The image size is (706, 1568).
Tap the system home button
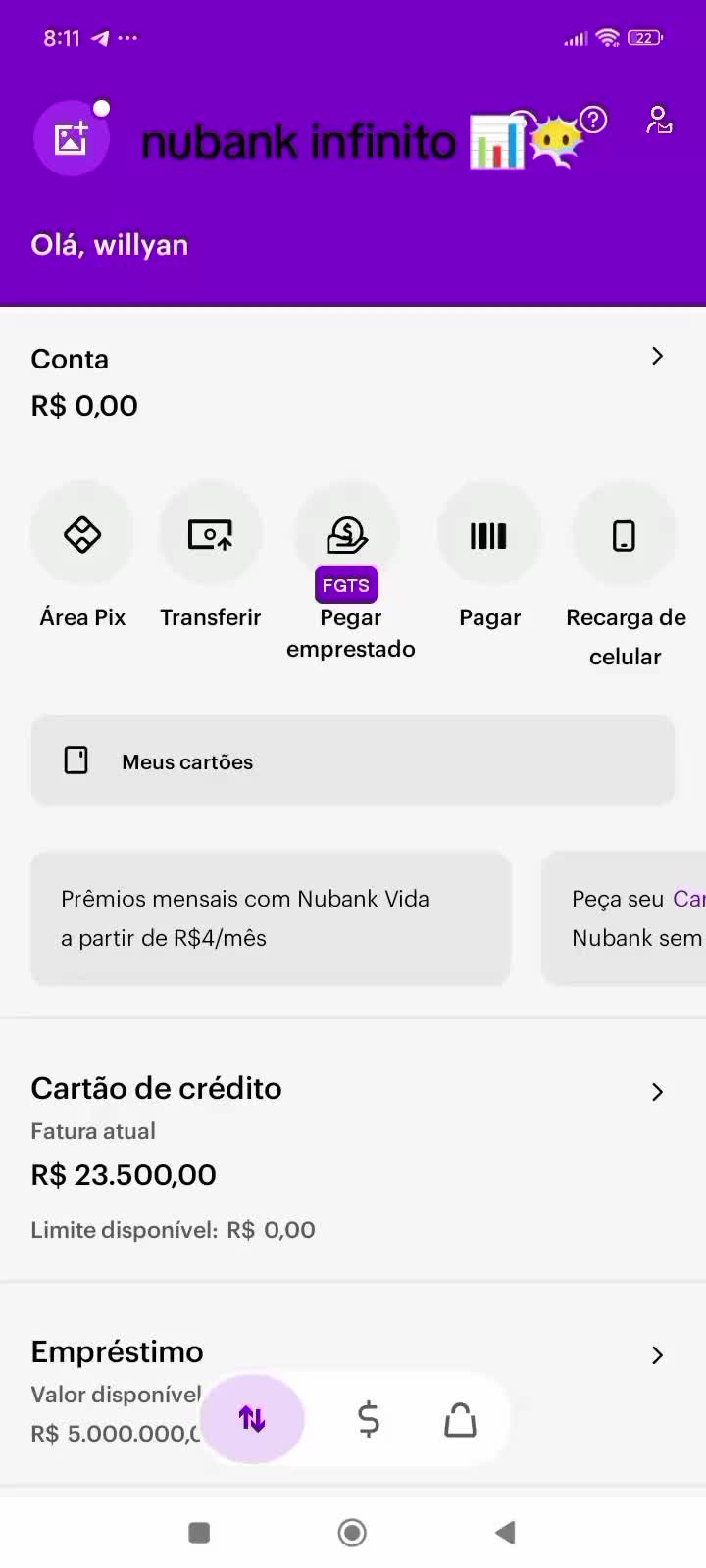pos(352,1532)
